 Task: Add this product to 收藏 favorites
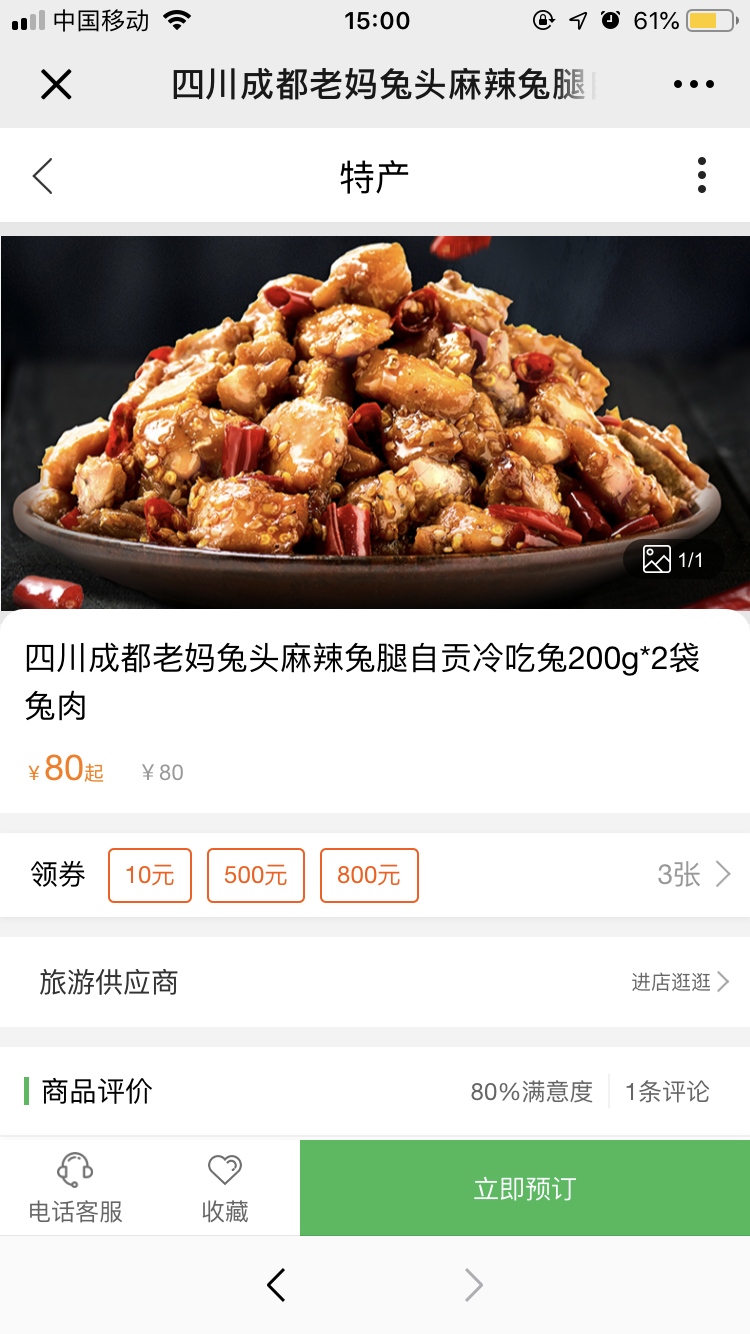click(x=225, y=1188)
